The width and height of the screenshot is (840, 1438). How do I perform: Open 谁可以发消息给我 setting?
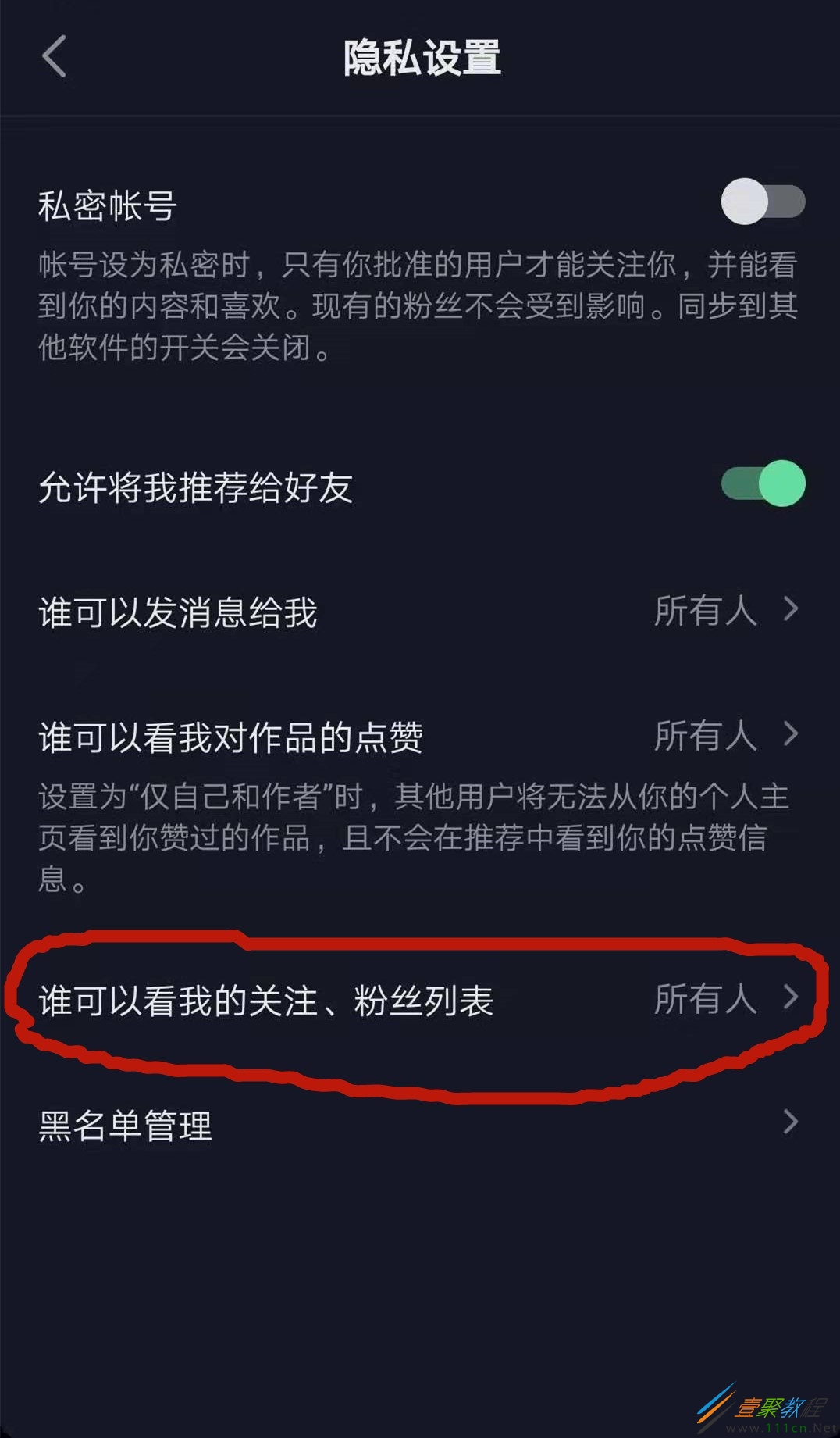[420, 611]
